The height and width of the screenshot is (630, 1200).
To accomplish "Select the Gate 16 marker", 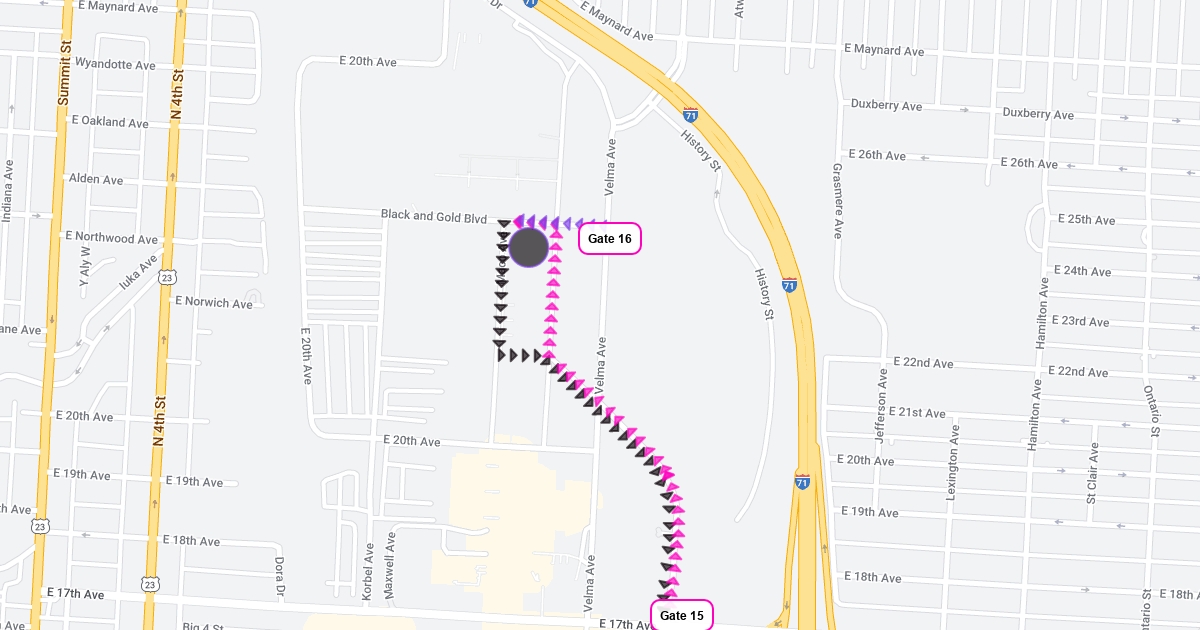I will point(609,239).
